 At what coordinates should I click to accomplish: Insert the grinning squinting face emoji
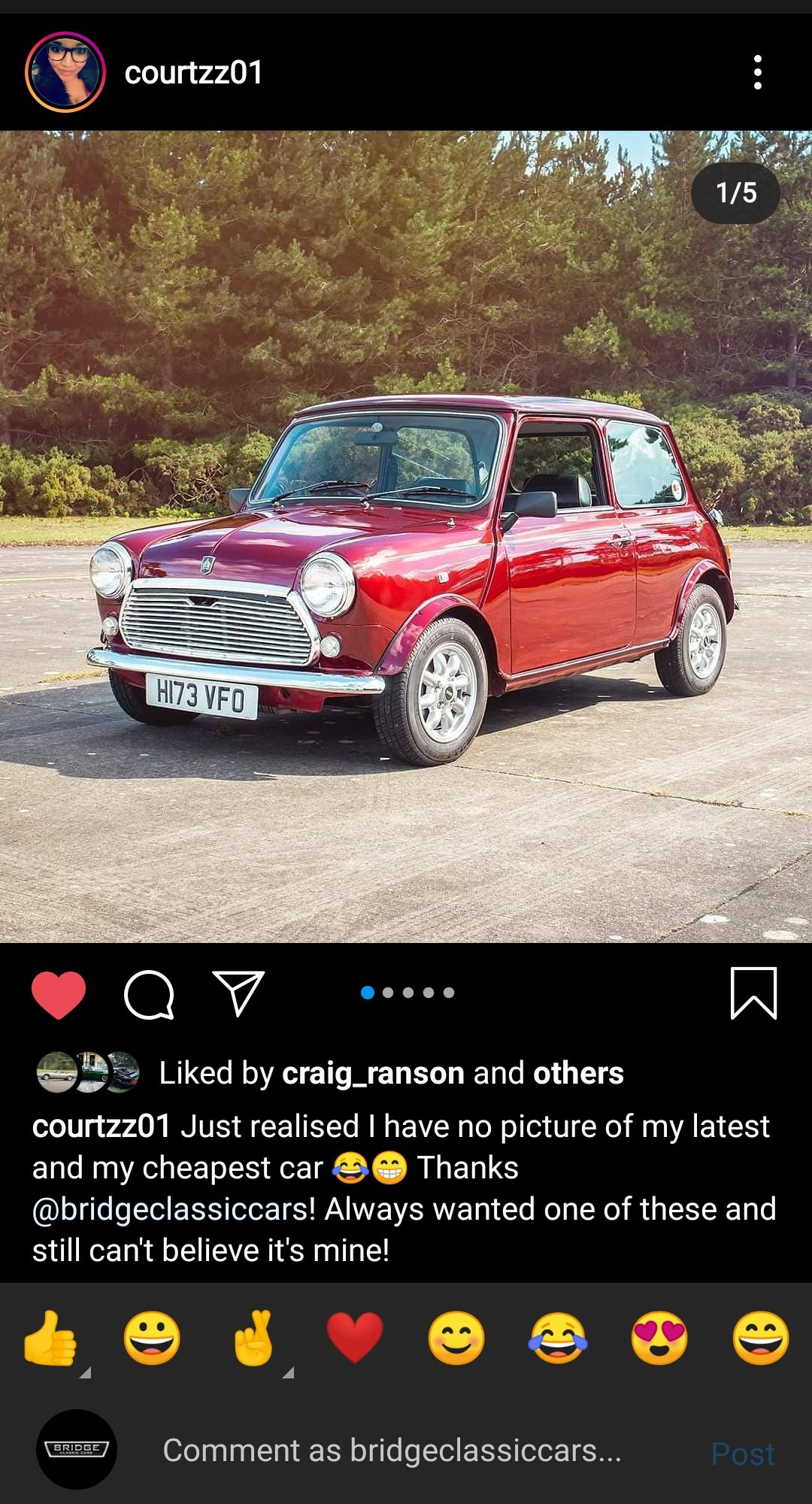761,1339
